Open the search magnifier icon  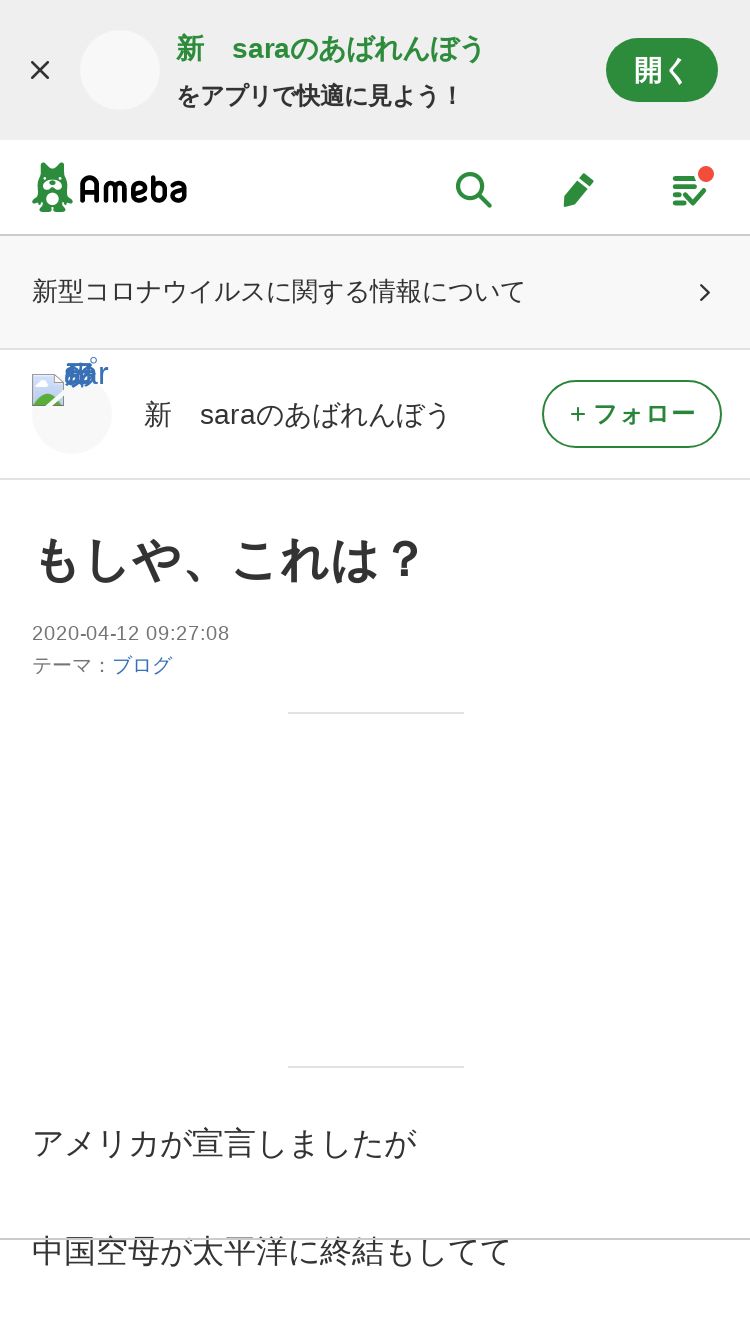(x=473, y=189)
